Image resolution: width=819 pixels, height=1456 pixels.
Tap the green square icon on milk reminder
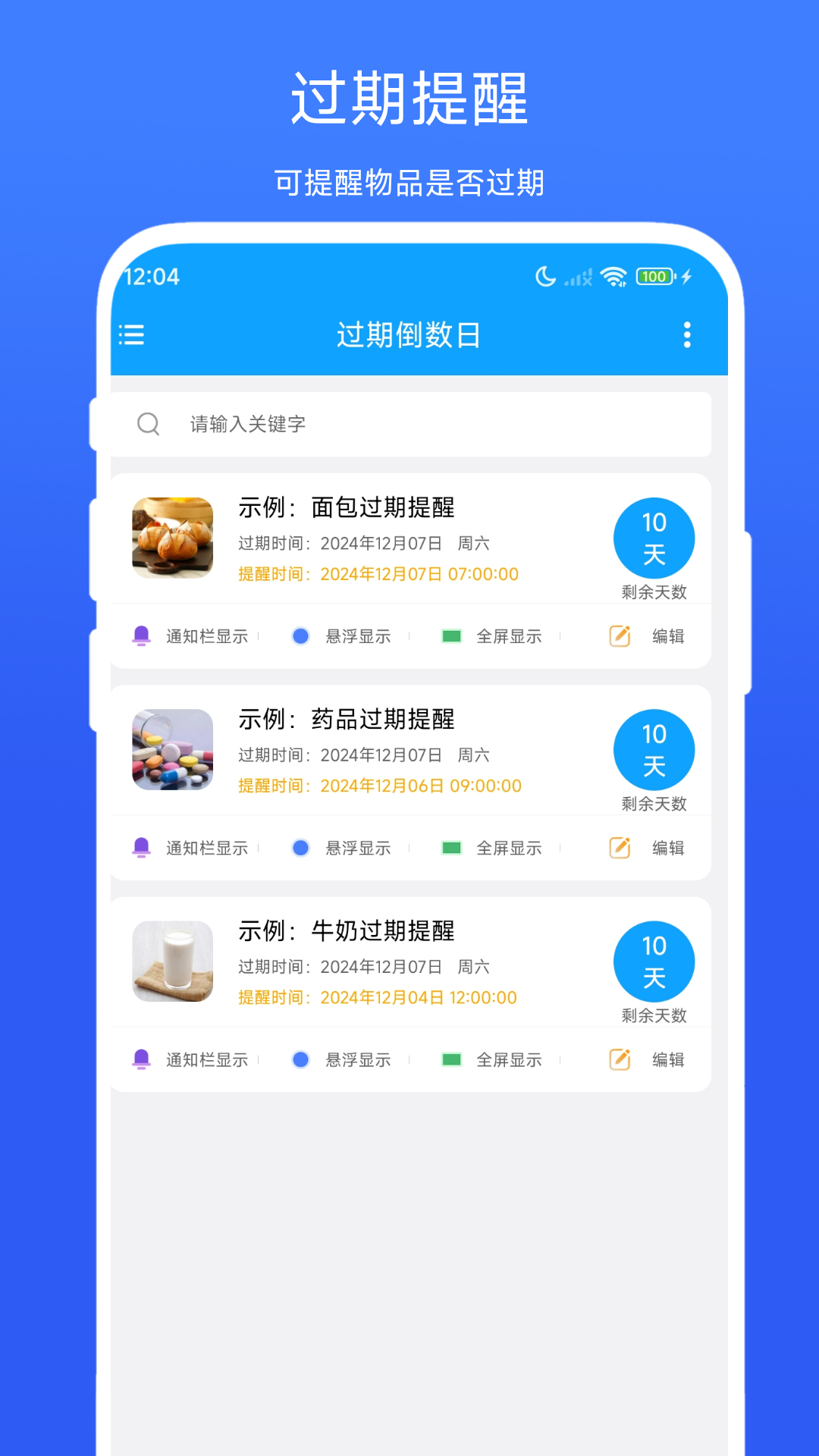tap(450, 1059)
